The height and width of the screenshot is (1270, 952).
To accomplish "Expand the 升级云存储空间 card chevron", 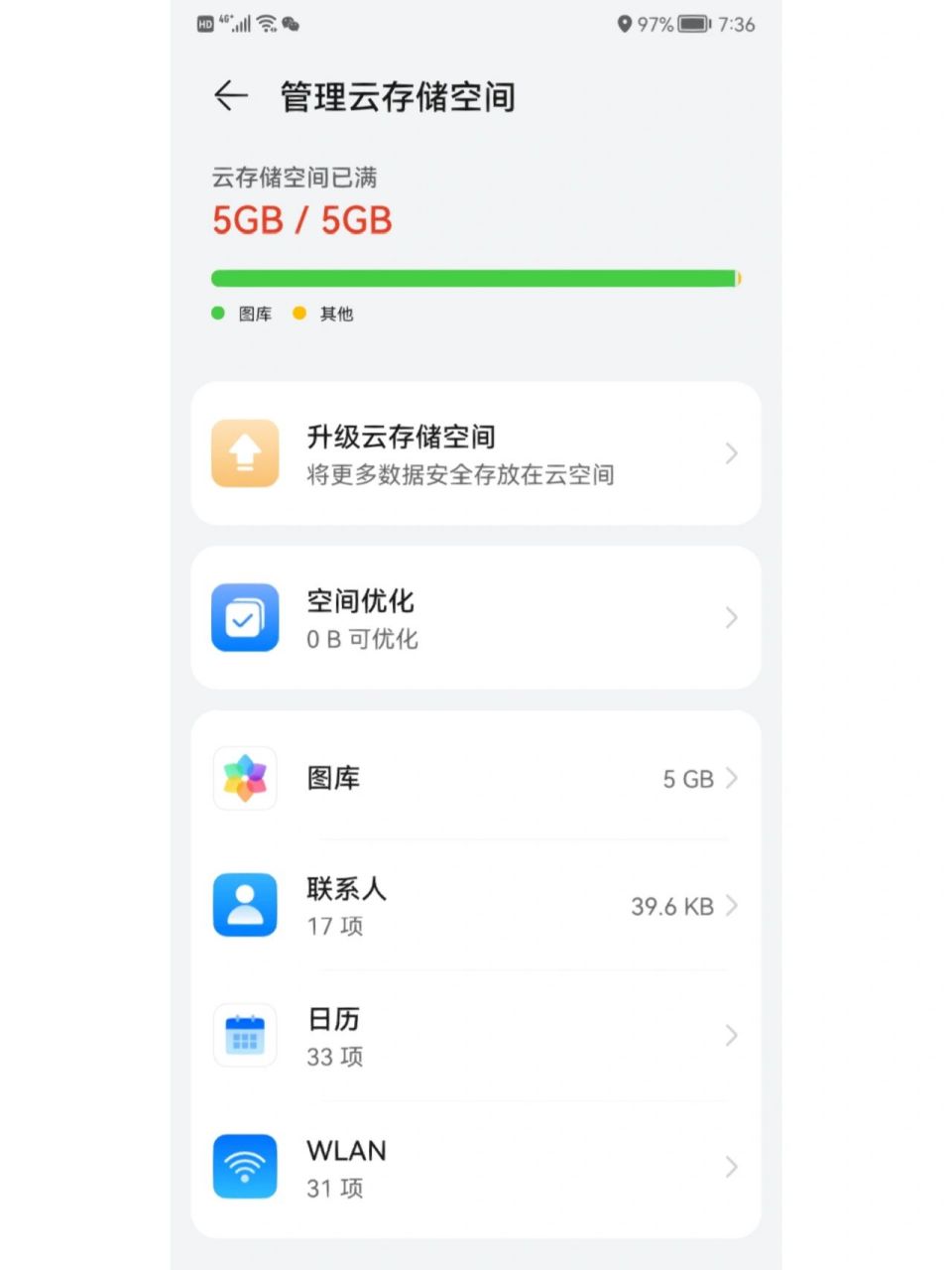I will (731, 453).
